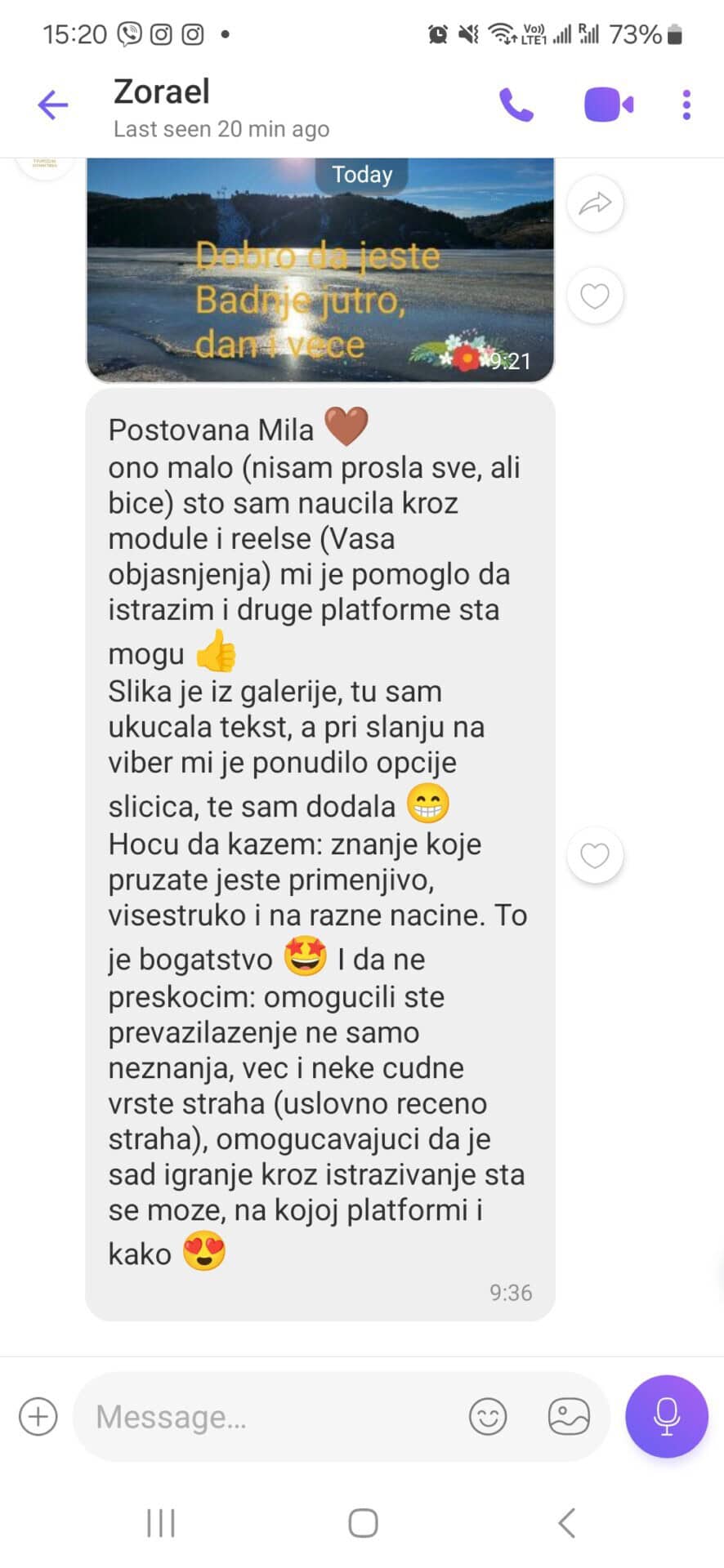The height and width of the screenshot is (1568, 724).
Task: Start a voice call with Zorael
Action: point(516,105)
